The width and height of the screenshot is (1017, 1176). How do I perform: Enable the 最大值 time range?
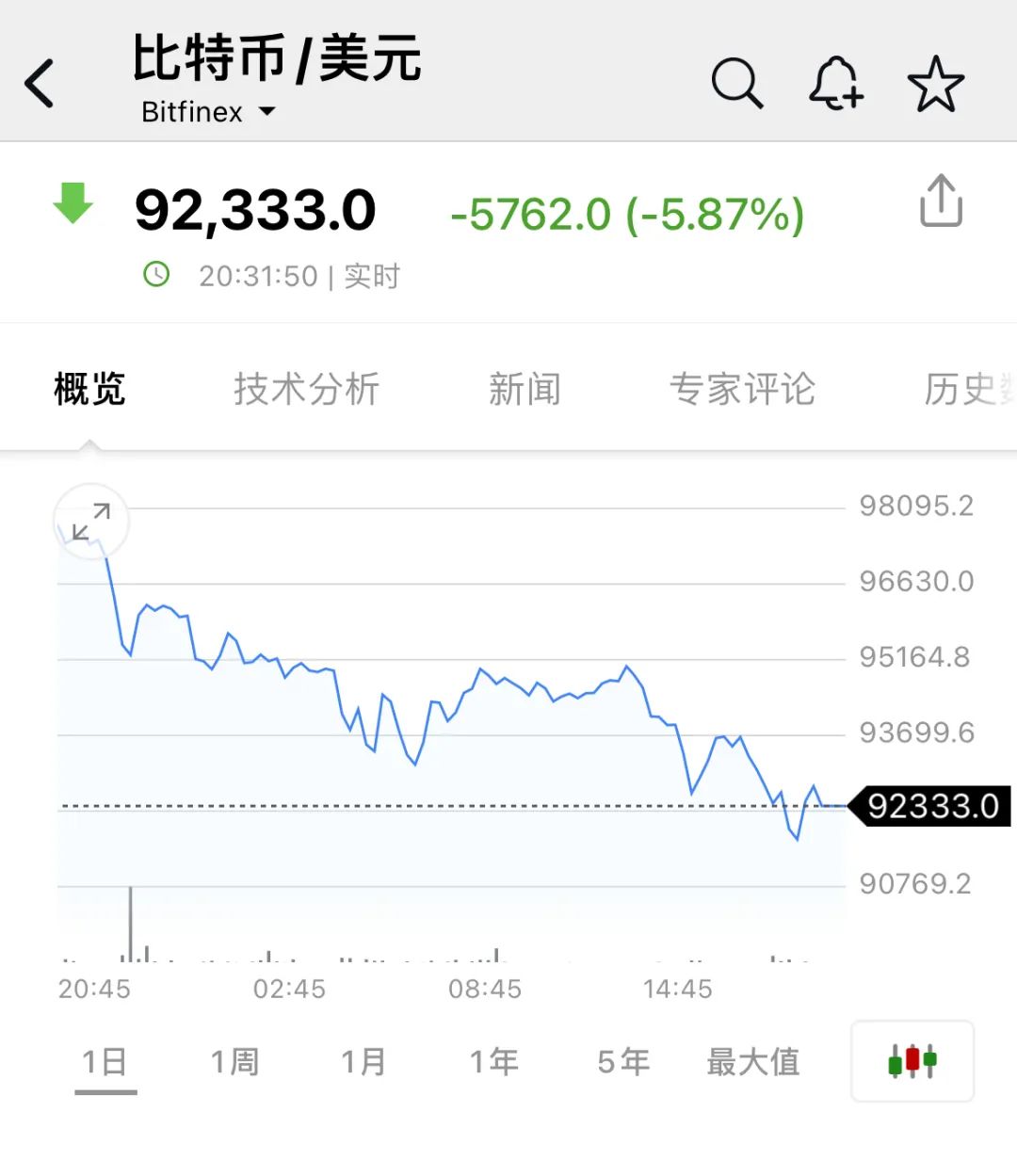pyautogui.click(x=753, y=1061)
